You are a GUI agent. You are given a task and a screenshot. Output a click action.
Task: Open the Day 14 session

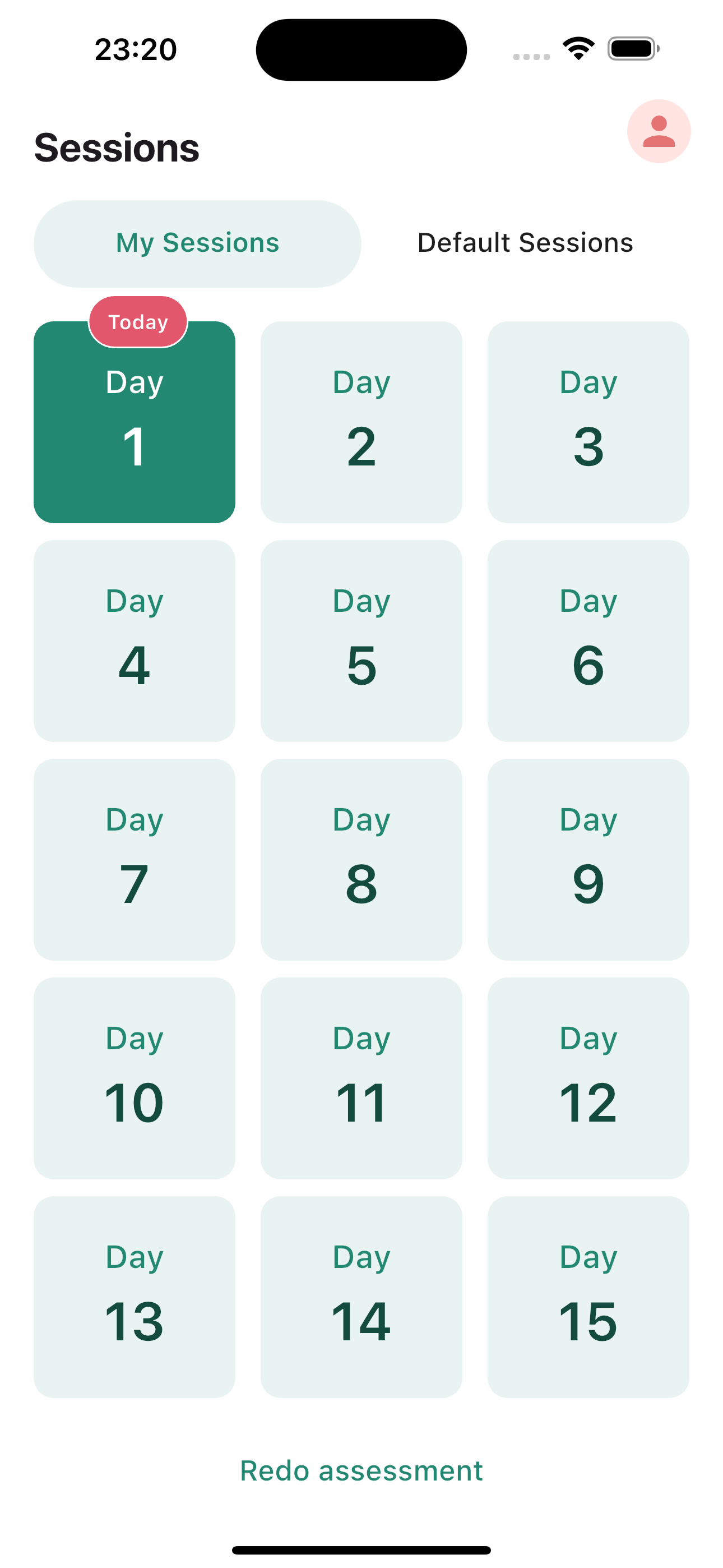coord(361,1297)
